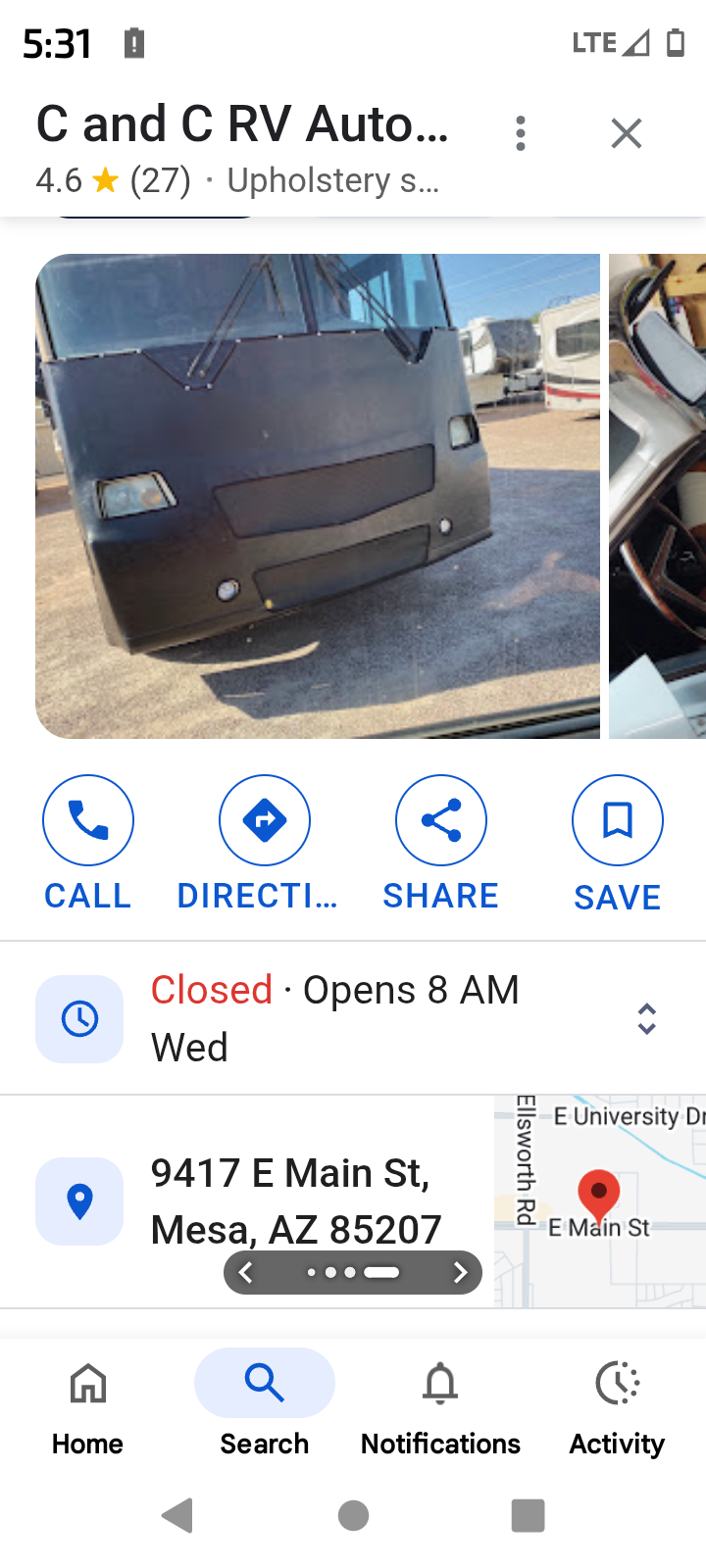Share this business listing
Viewport: 706px width, 1568px height.
pyautogui.click(x=441, y=843)
